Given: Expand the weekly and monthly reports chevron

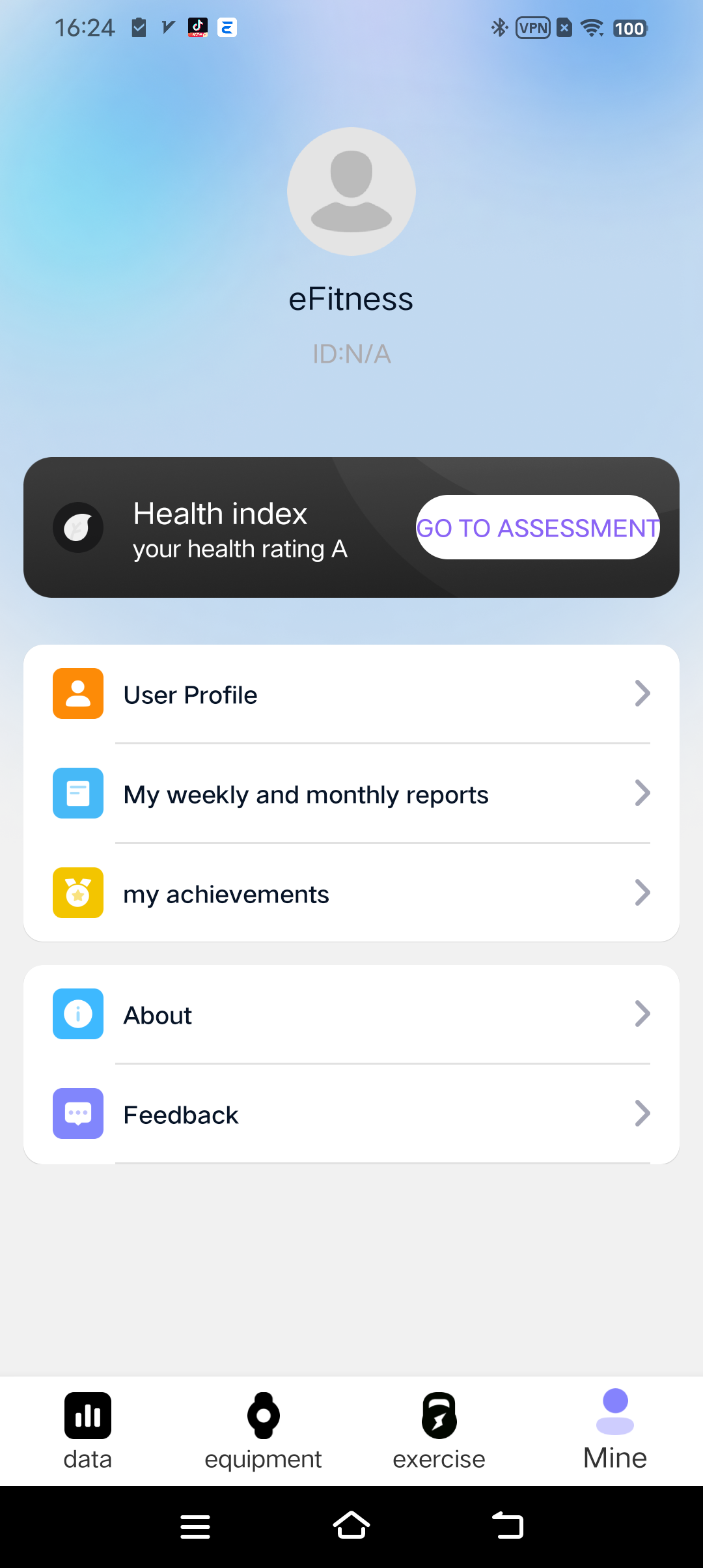Looking at the screenshot, I should point(642,792).
